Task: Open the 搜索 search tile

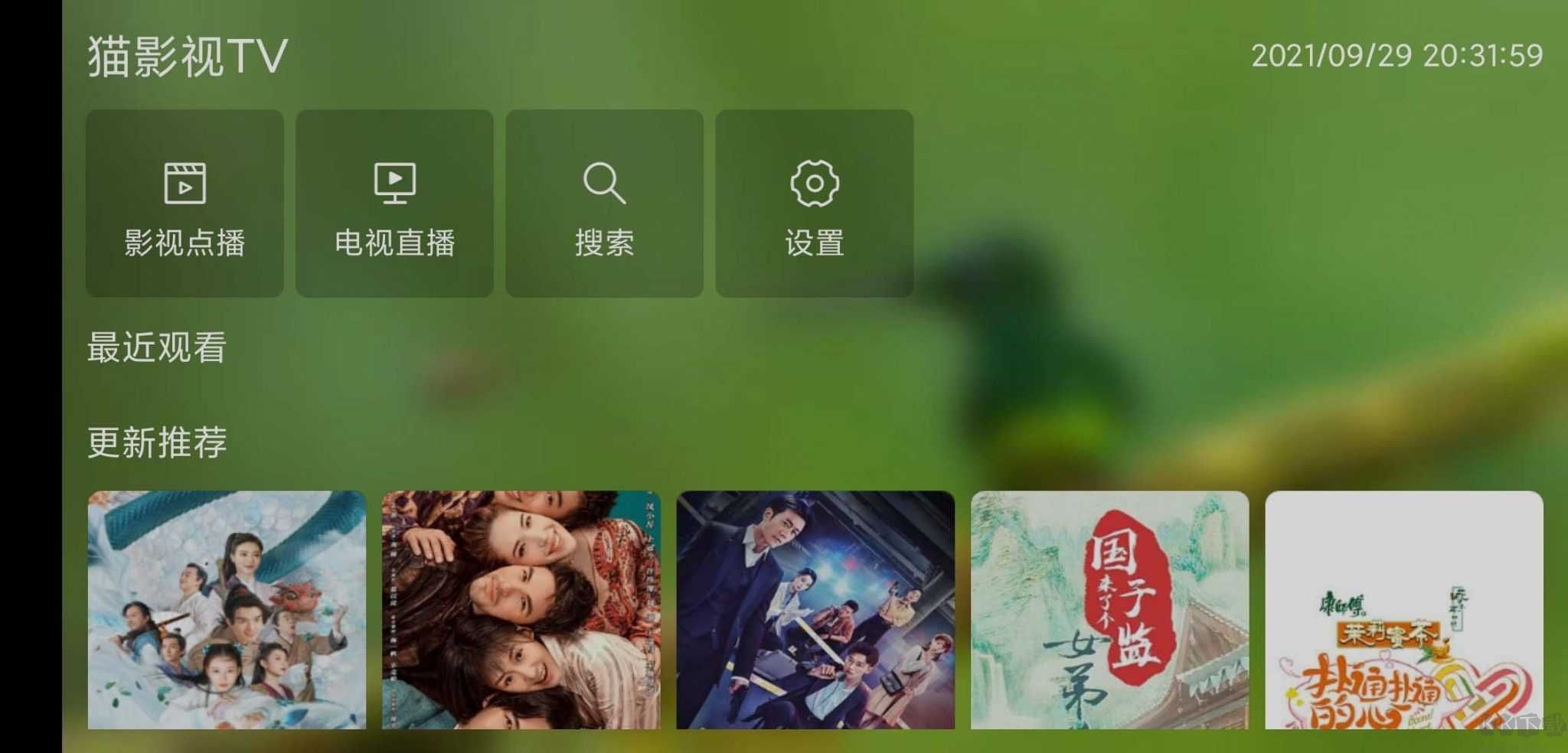Action: 604,204
